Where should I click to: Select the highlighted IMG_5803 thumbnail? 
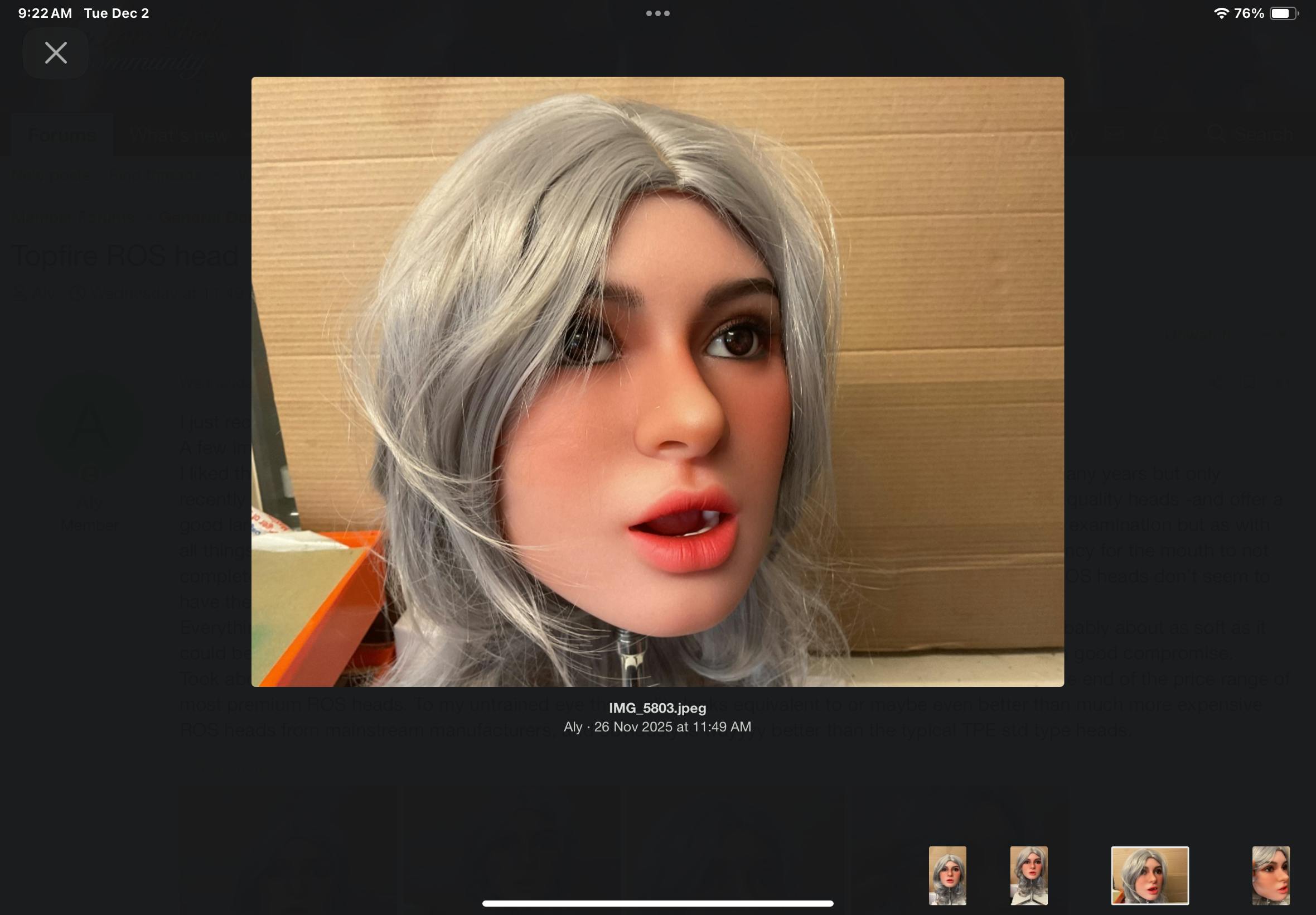pos(1149,875)
